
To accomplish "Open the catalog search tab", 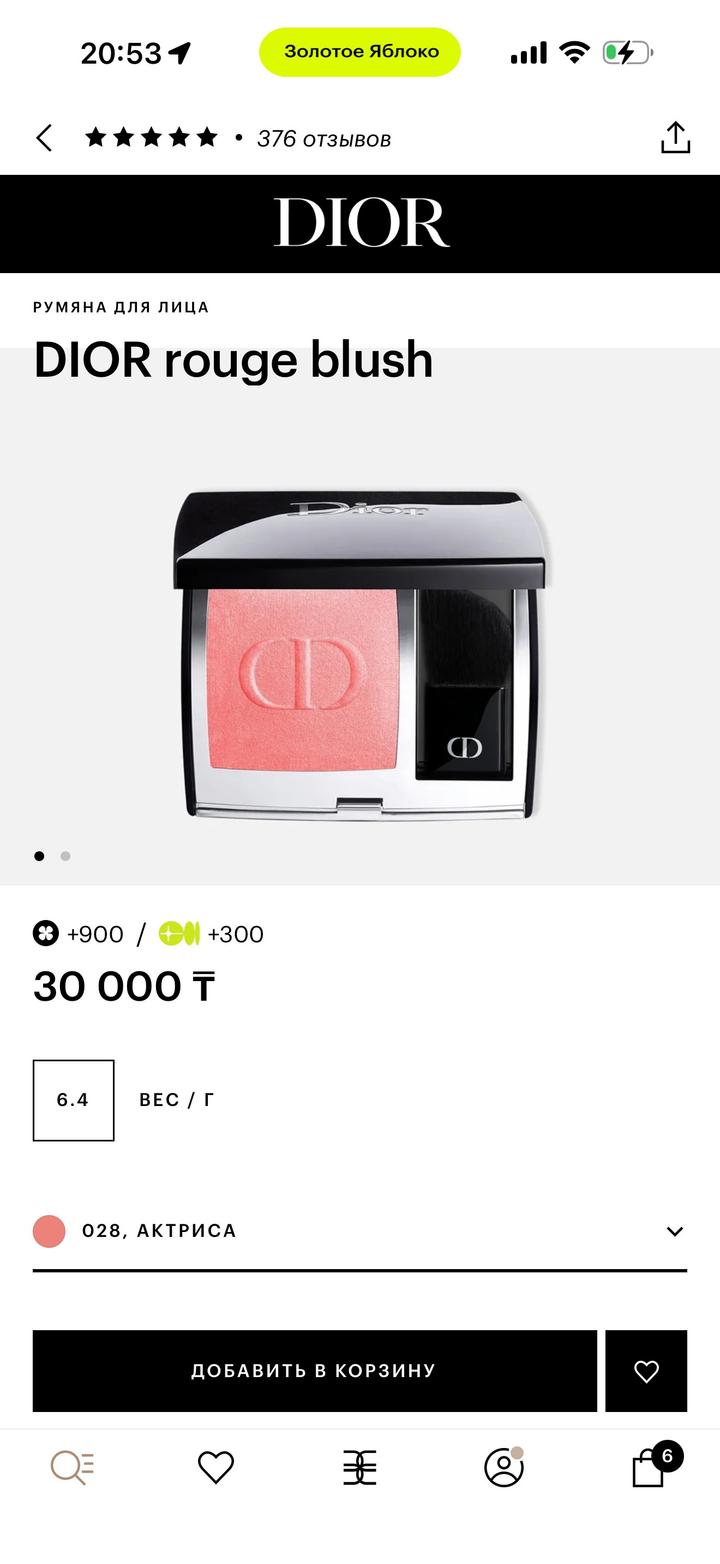I will (72, 1467).
